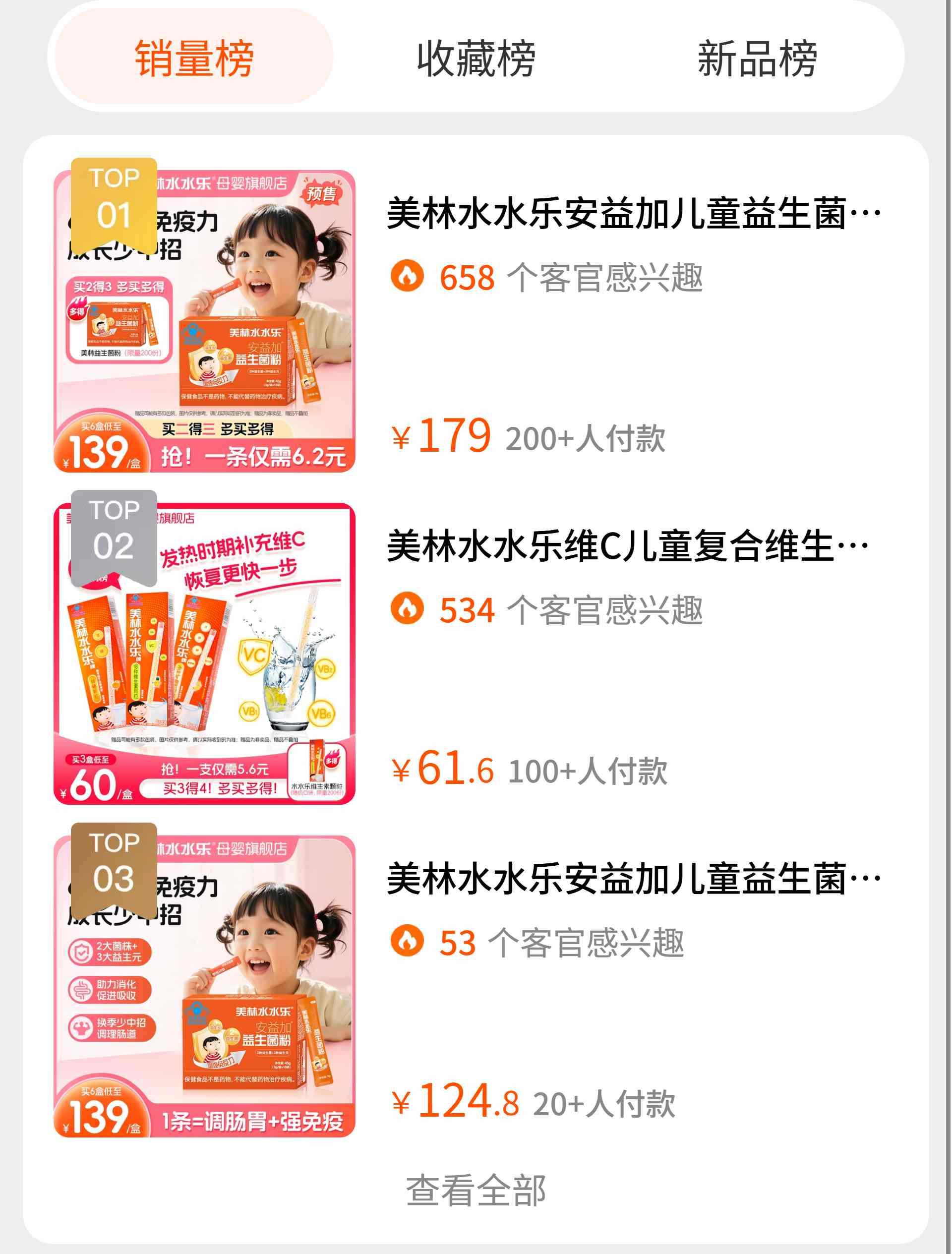Screen dimensions: 952x1254
Task: Open the TOP 03 product priced ¥124.8
Action: (633, 879)
